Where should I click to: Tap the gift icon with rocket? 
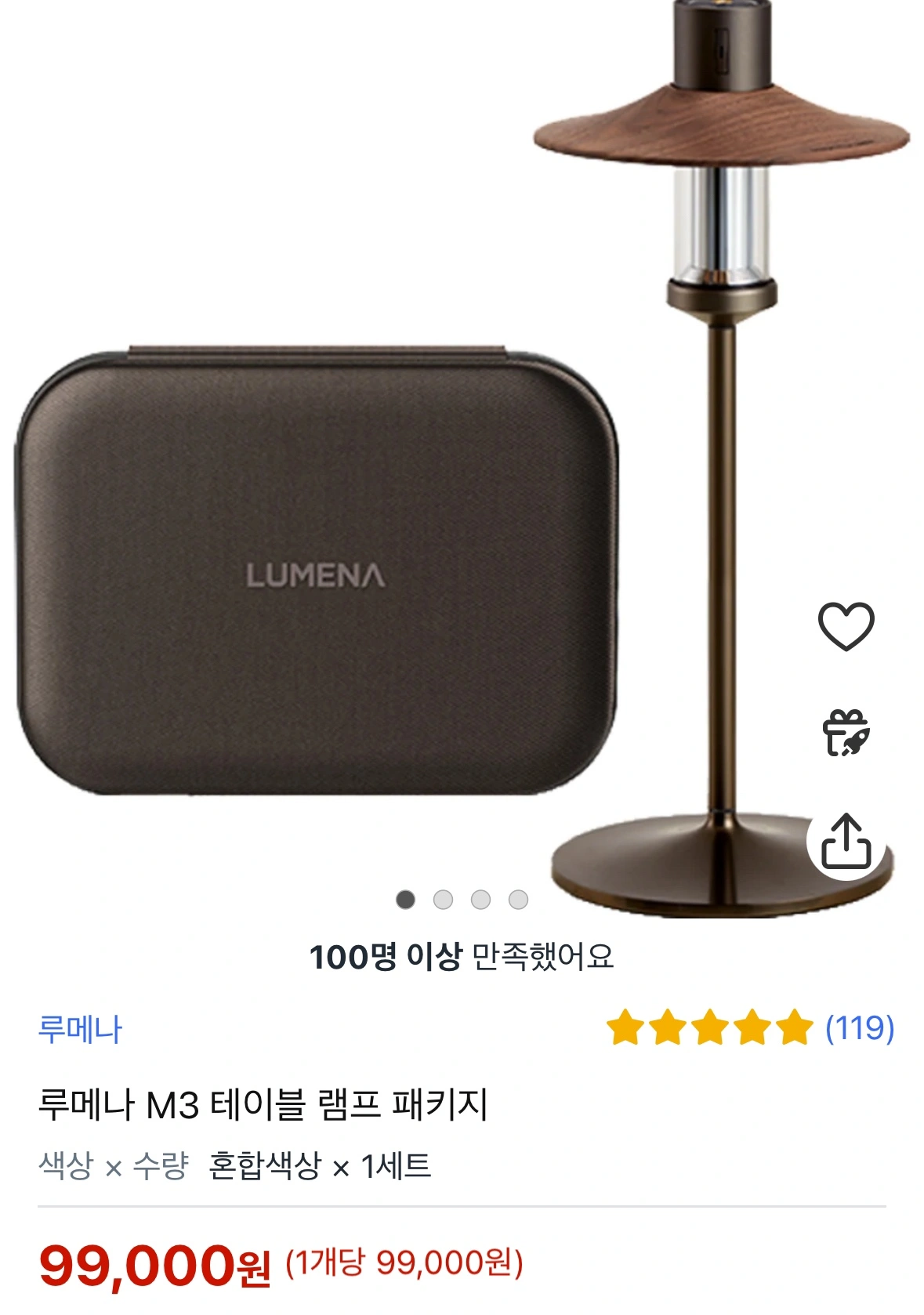[846, 733]
